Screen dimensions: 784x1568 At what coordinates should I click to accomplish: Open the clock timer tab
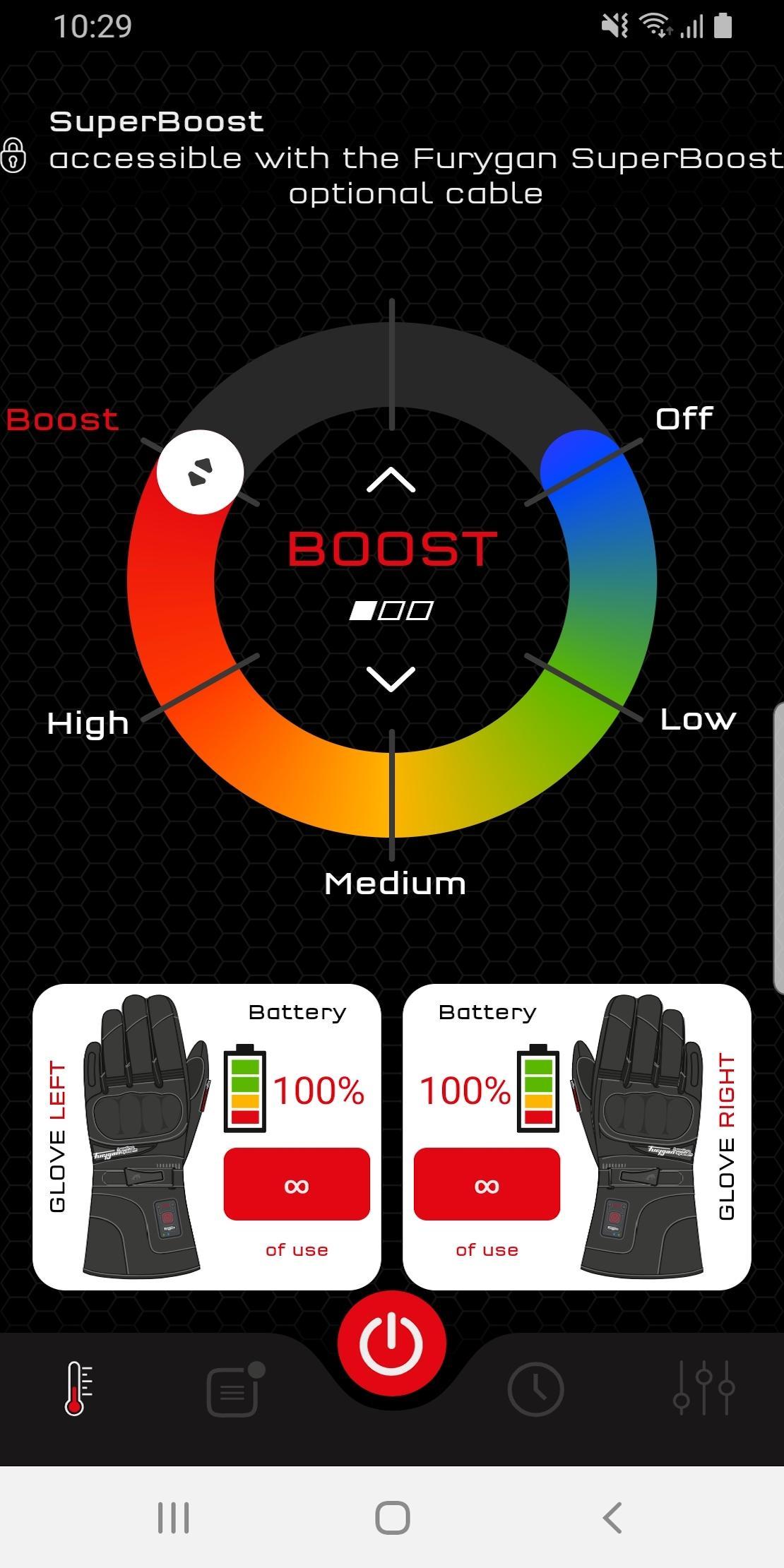point(535,1389)
